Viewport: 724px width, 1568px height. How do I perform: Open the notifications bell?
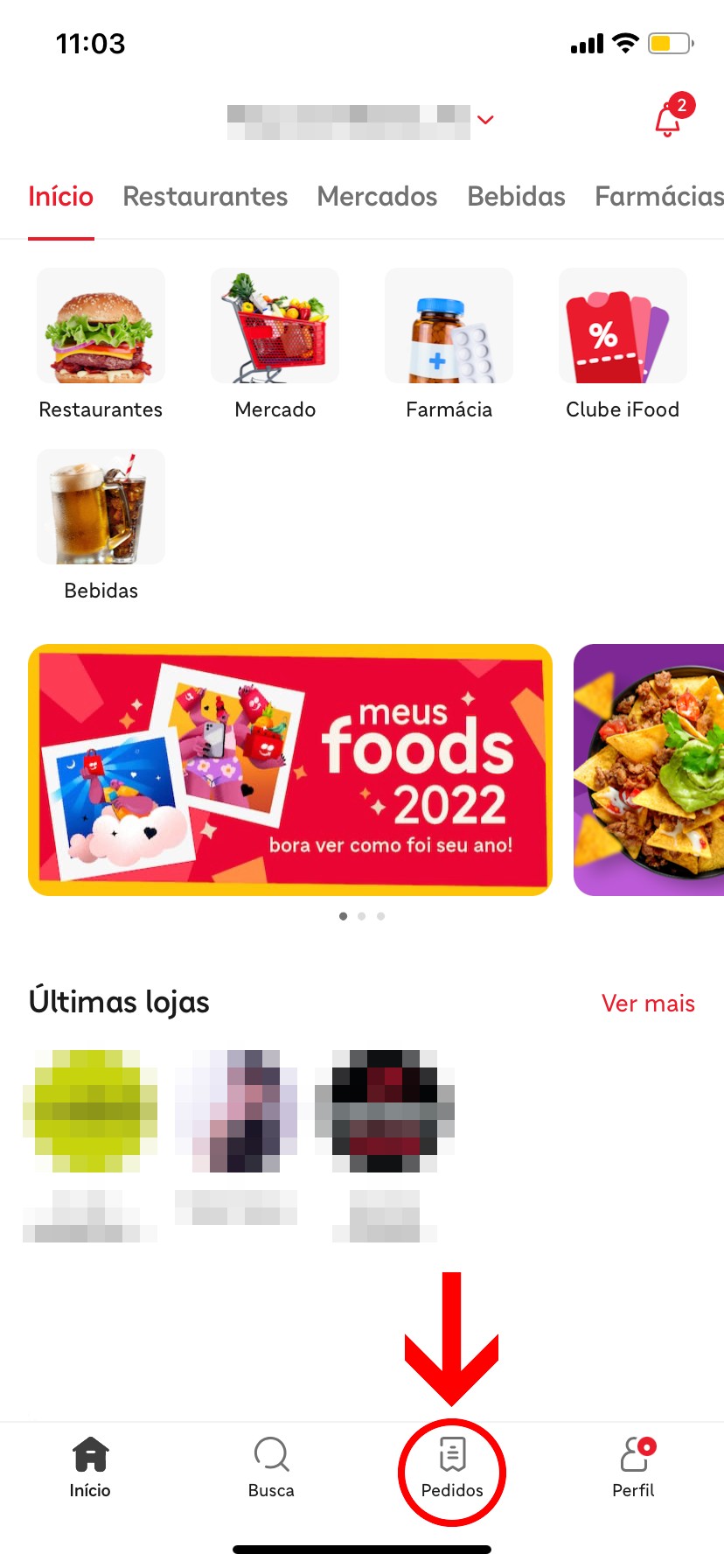(x=669, y=120)
